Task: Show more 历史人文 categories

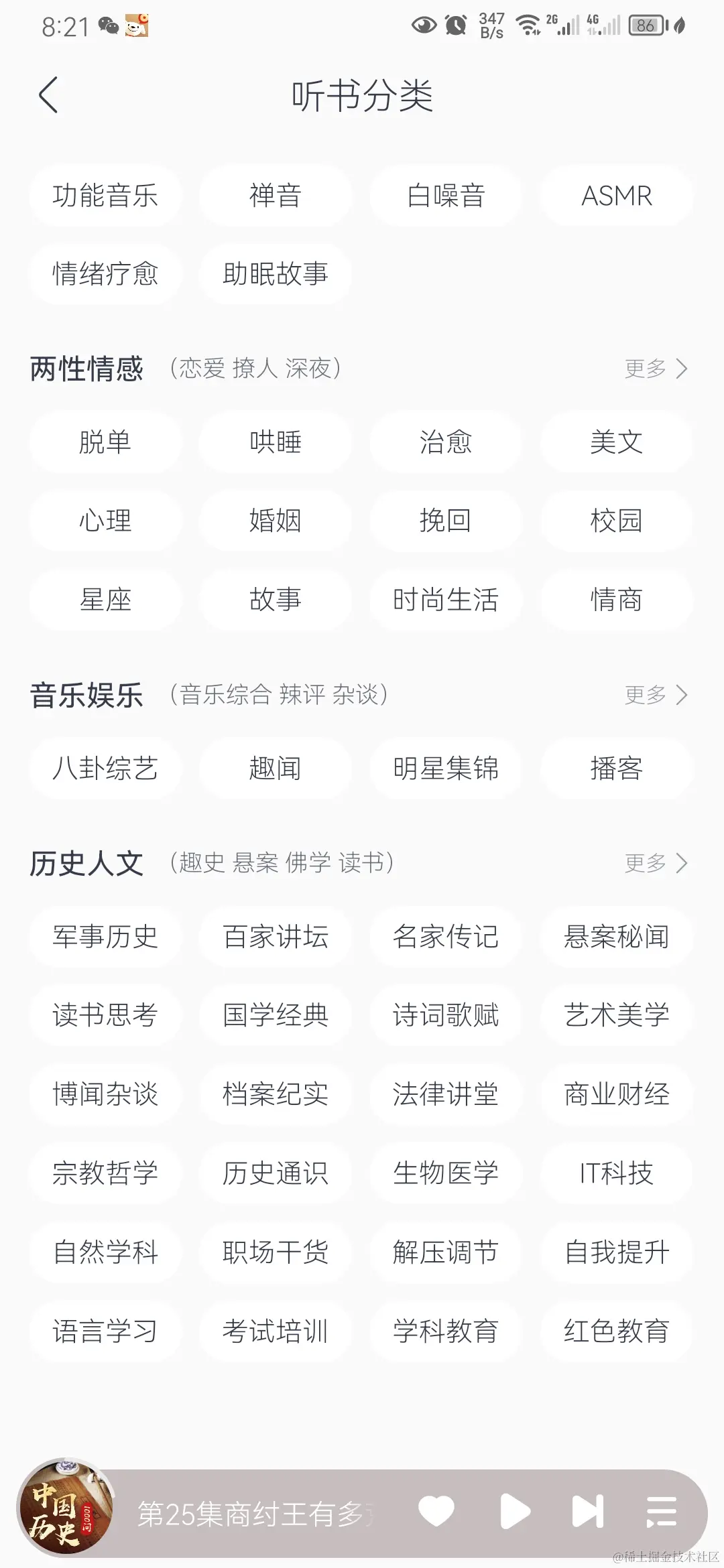Action: tap(656, 863)
